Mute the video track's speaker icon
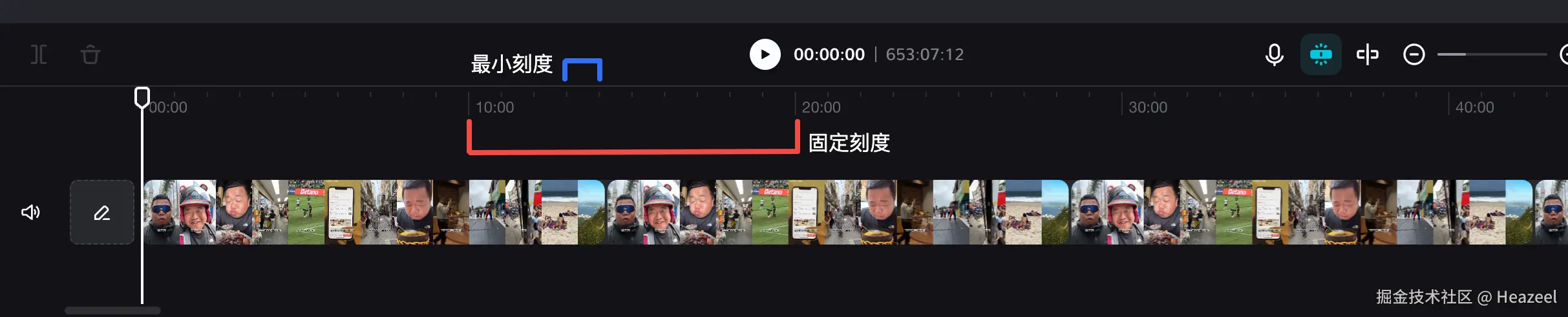This screenshot has width=1568, height=317. 30,212
